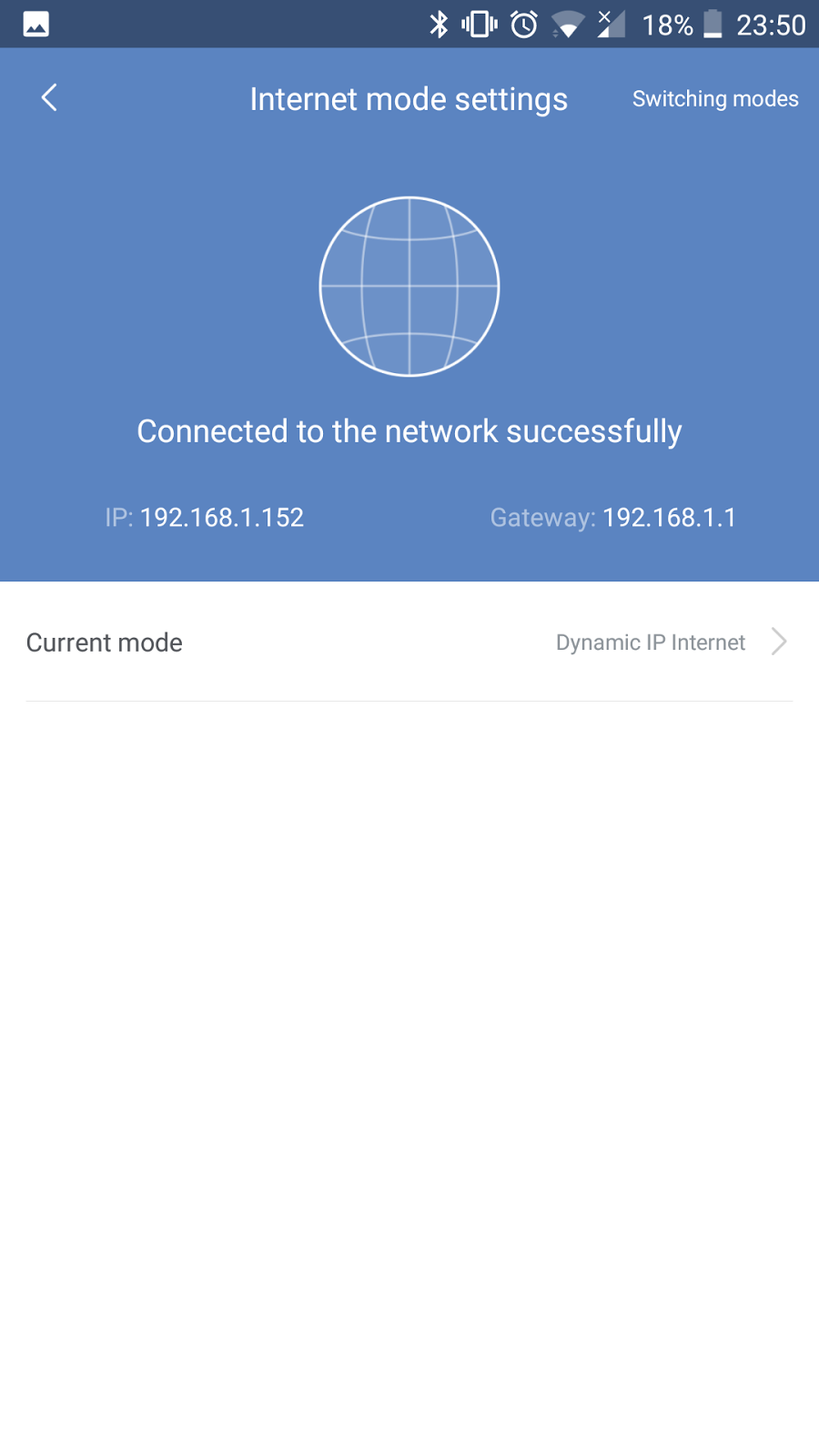This screenshot has height=1456, width=819.
Task: Click the globe network icon
Action: pos(409,287)
